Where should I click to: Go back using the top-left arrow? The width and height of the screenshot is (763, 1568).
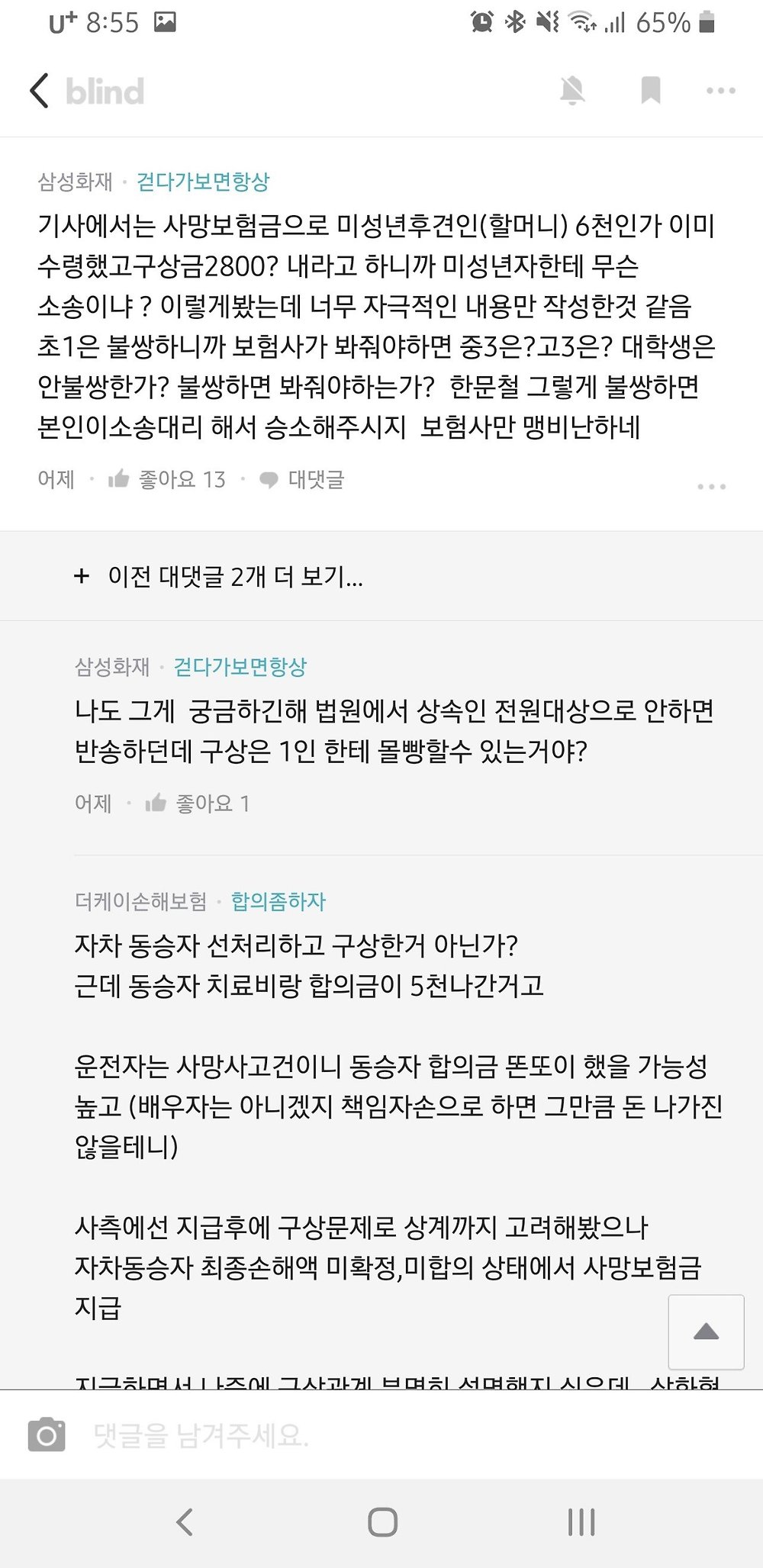pos(39,91)
